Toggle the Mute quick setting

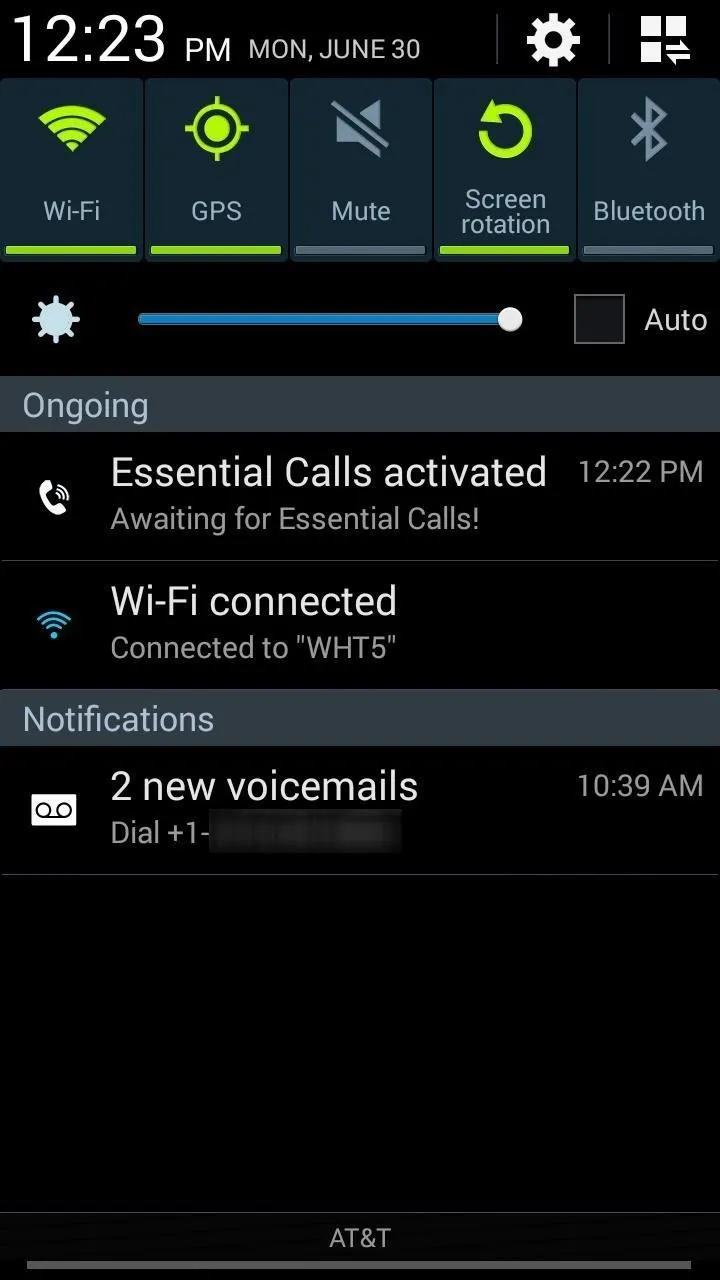coord(361,169)
